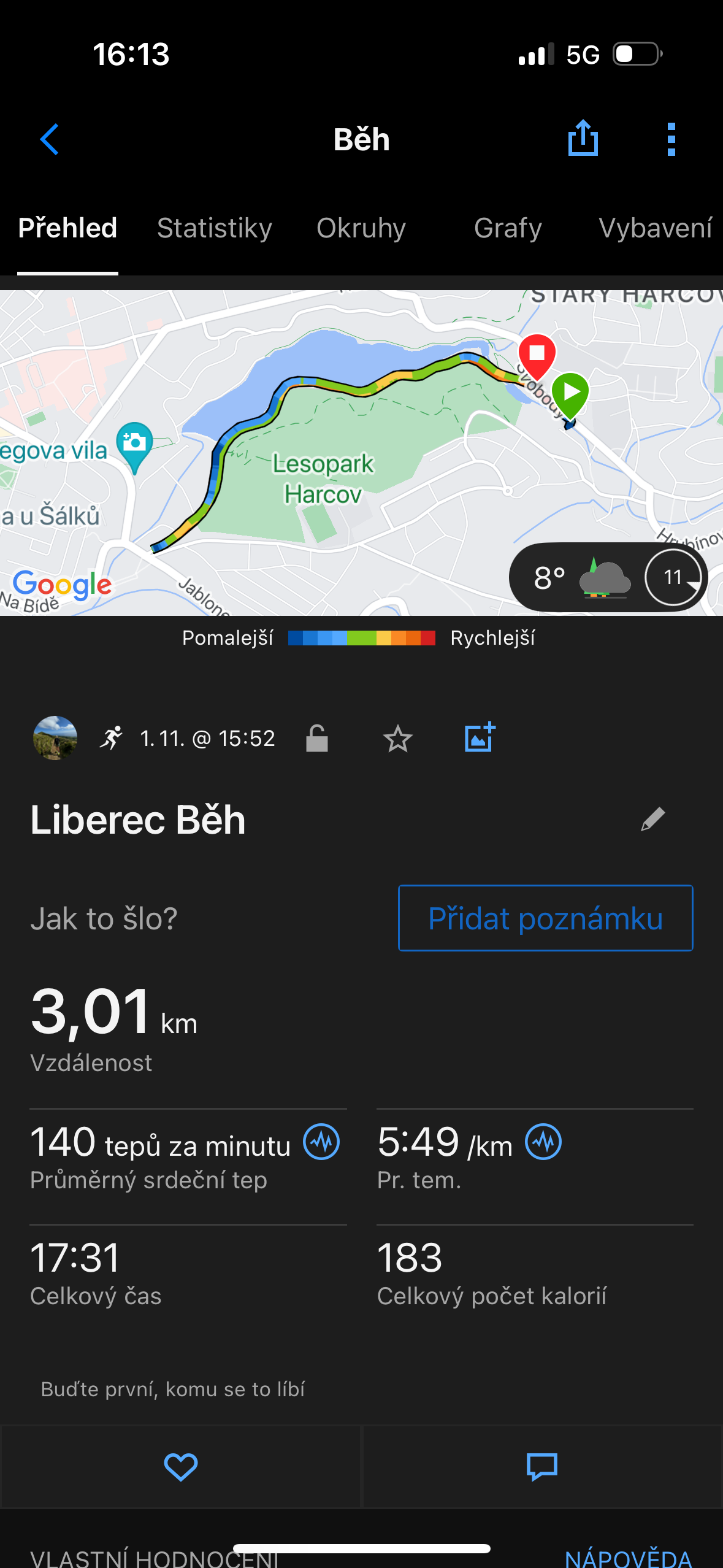
Task: Open the Okruhy tab
Action: pyautogui.click(x=361, y=228)
